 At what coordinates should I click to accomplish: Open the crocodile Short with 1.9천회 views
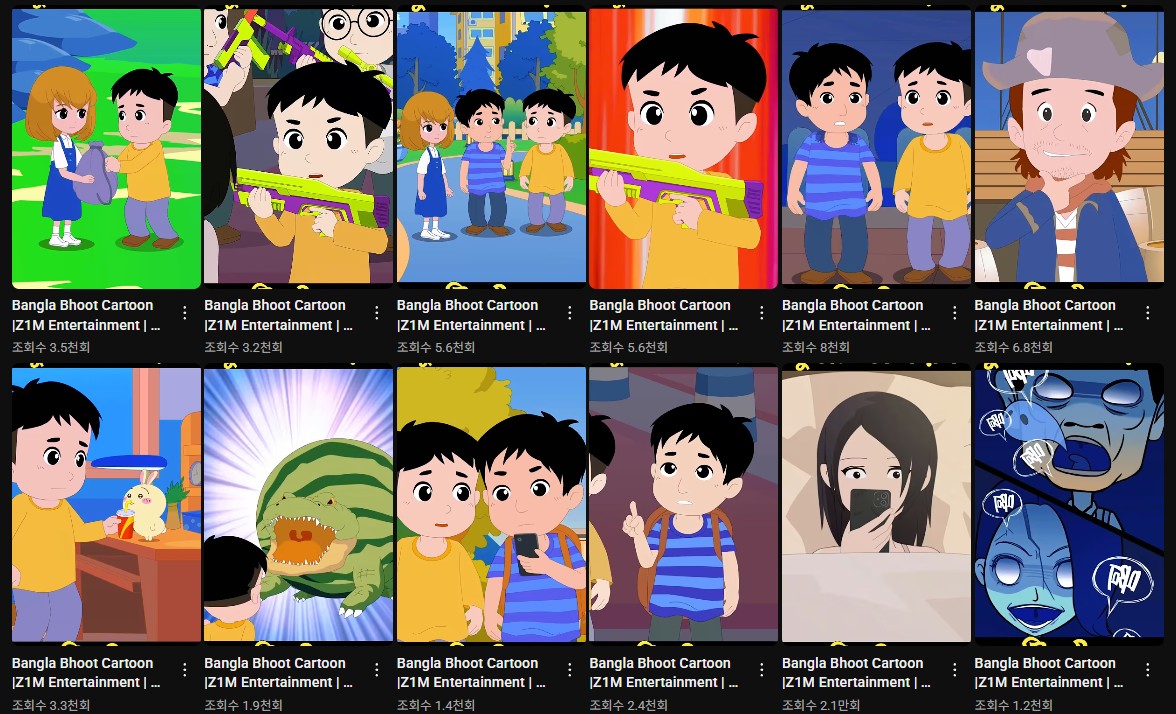tap(298, 505)
